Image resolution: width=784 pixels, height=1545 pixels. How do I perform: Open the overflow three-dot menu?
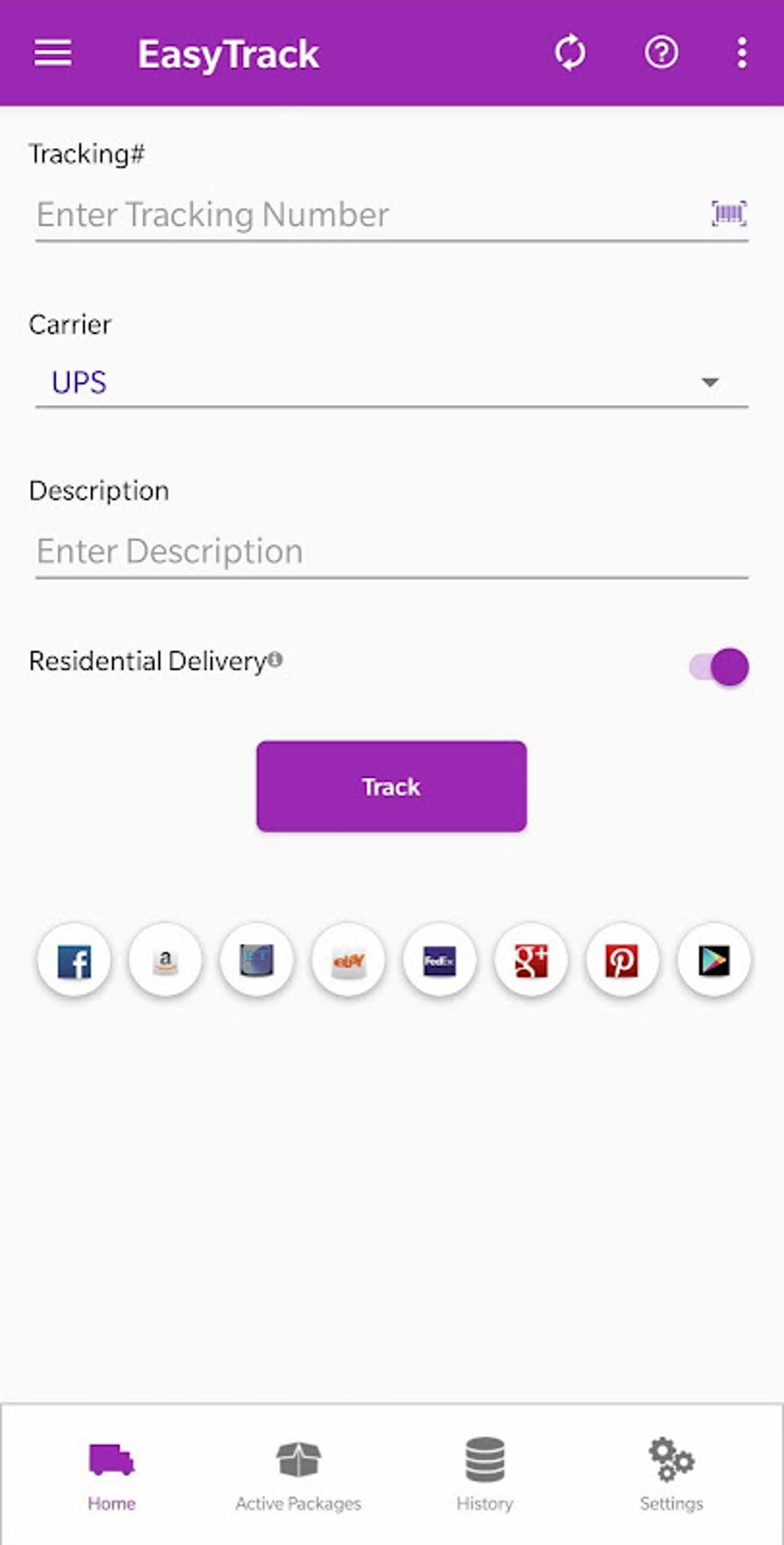pyautogui.click(x=742, y=53)
